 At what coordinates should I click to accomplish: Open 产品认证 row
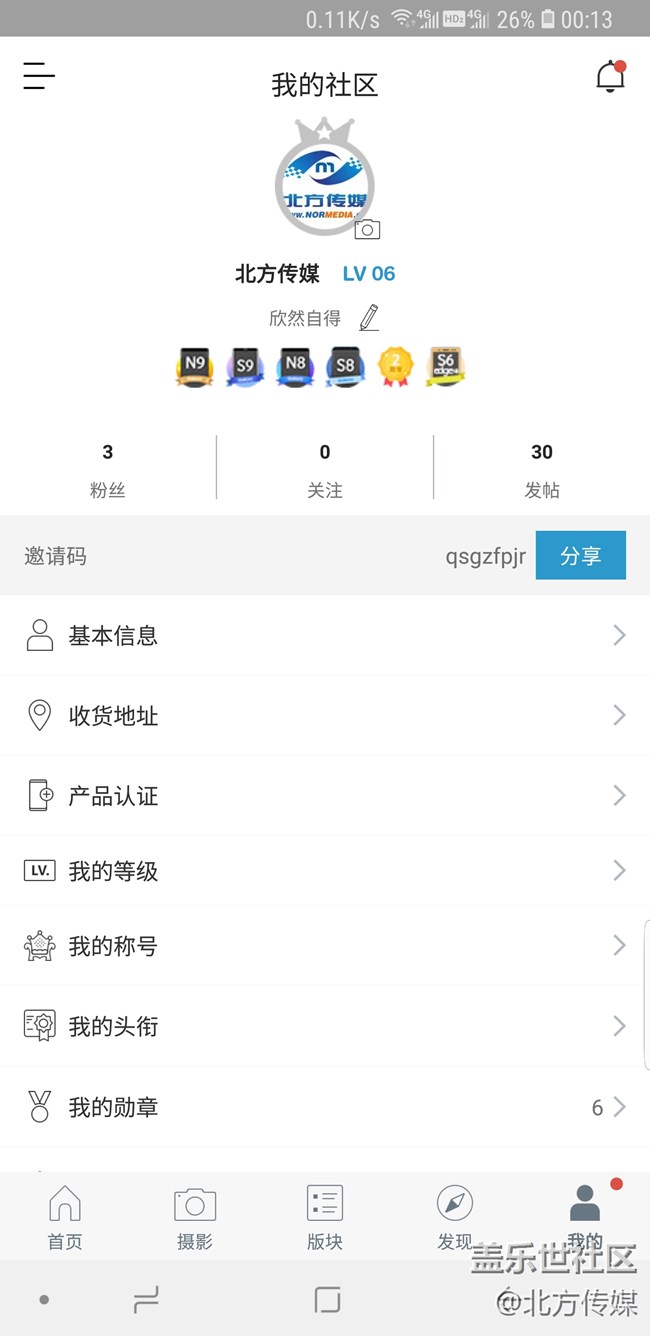[325, 796]
